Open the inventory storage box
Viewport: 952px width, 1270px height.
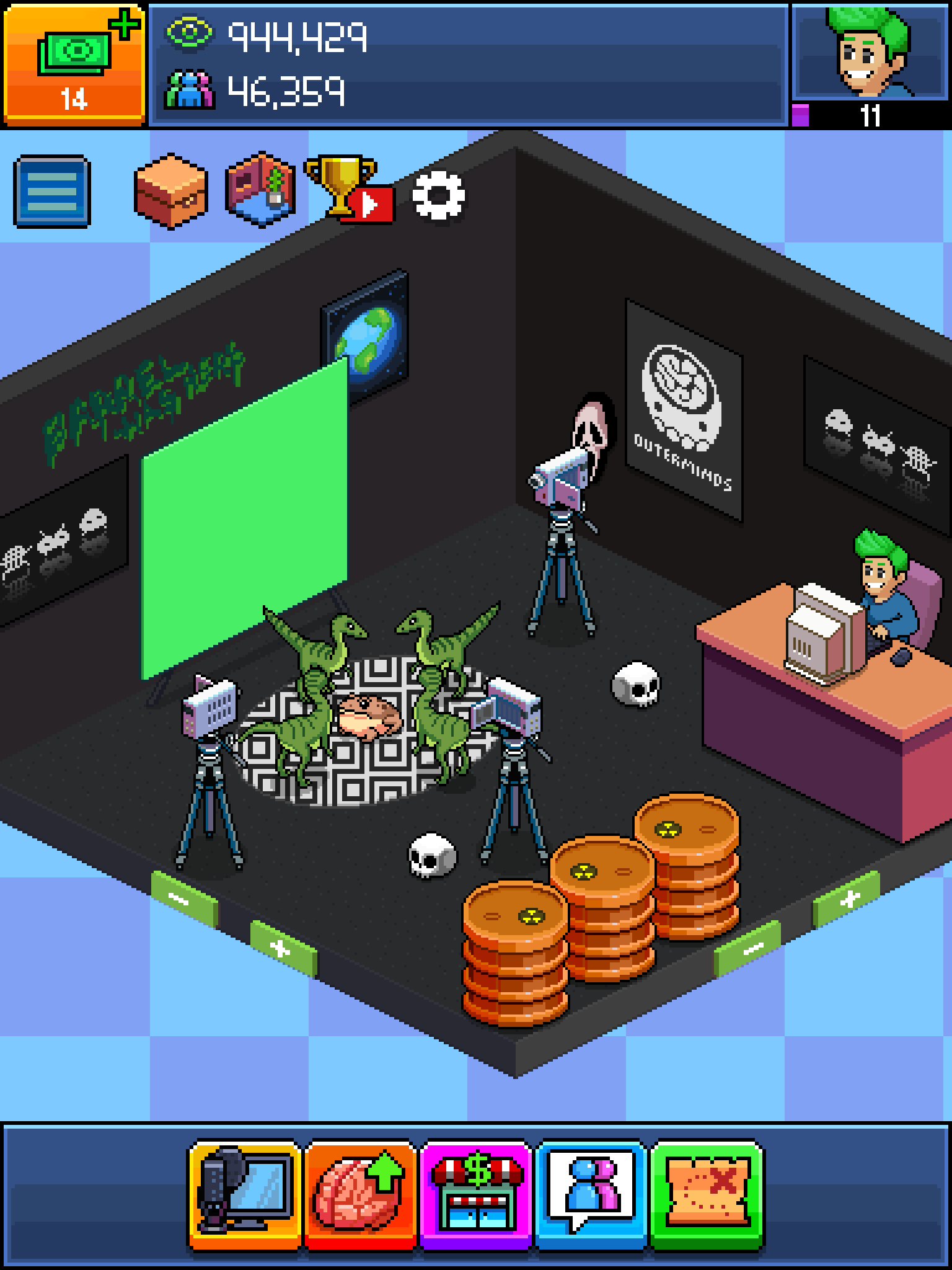click(170, 191)
